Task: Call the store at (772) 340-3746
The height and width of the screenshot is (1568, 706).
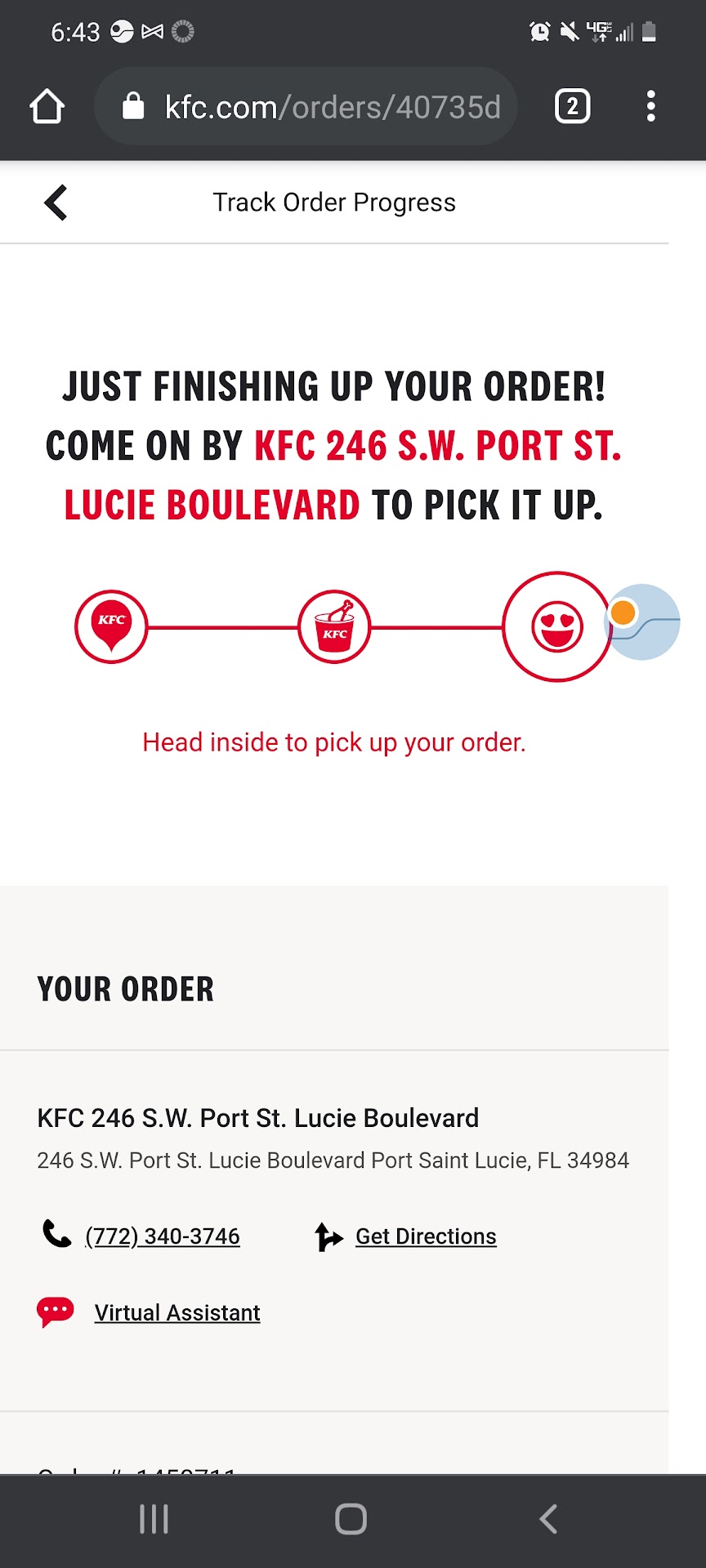Action: [162, 1236]
